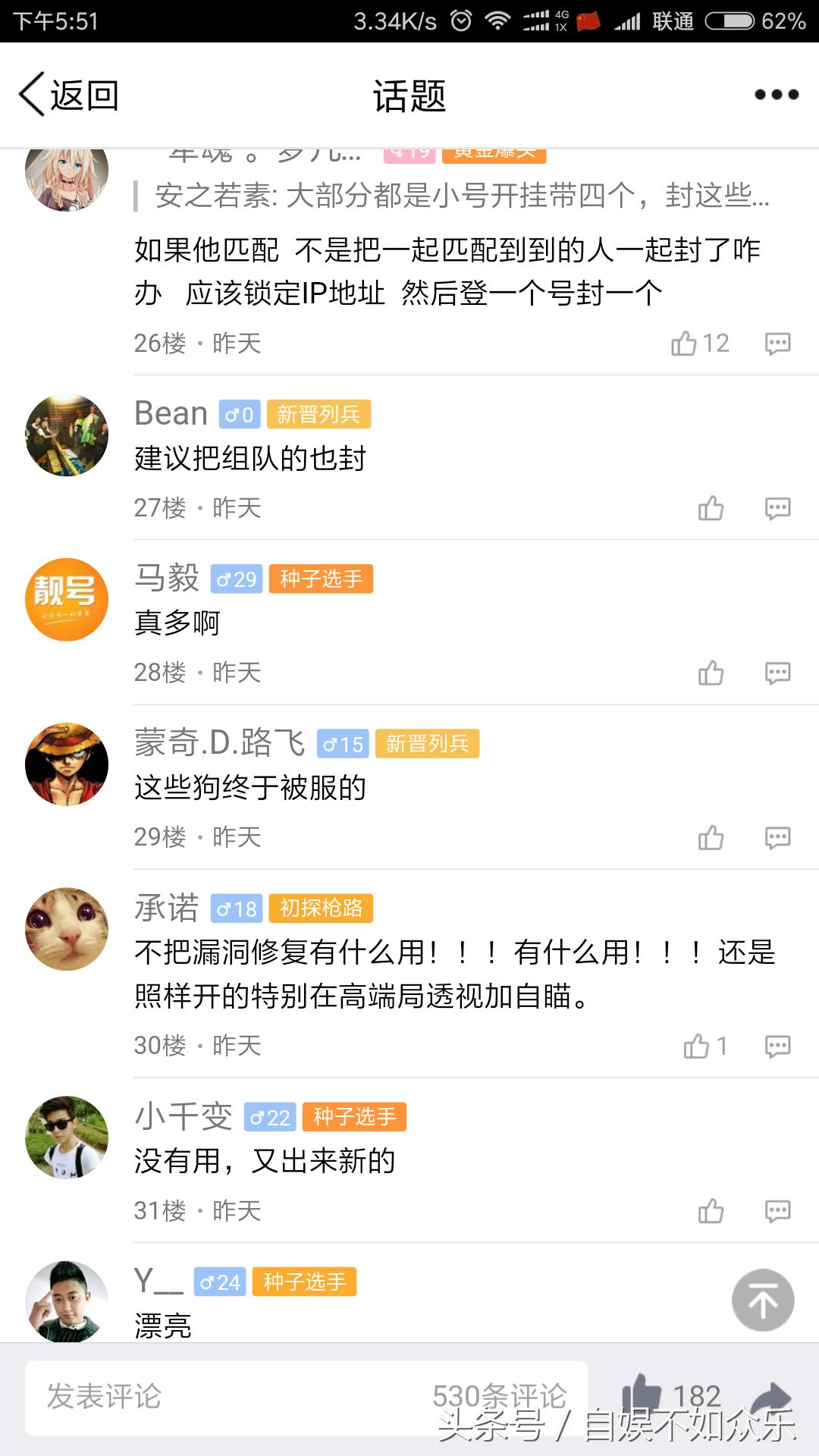
Task: Expand the truncated 安之若素 quoted reply
Action: pyautogui.click(x=455, y=196)
